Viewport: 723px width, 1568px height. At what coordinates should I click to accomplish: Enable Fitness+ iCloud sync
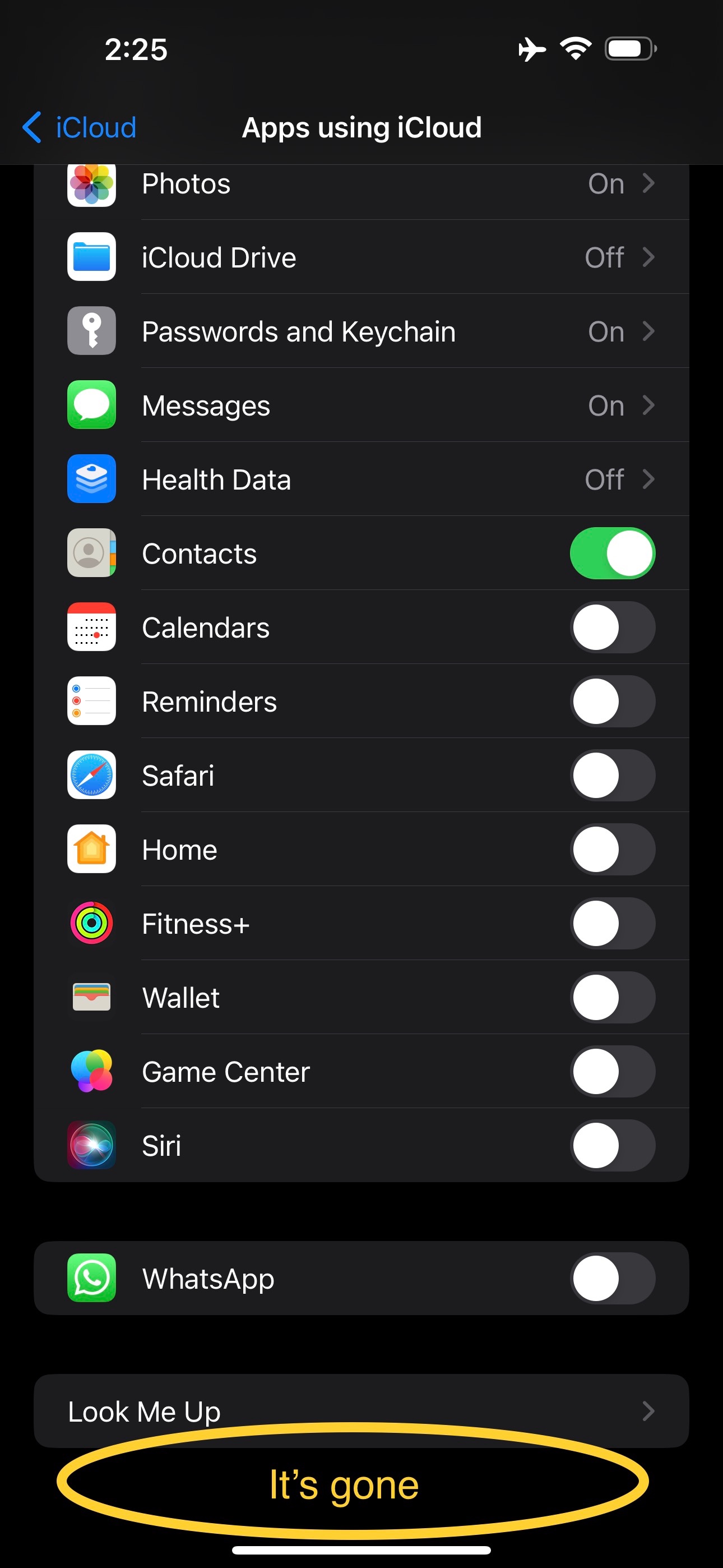coord(611,924)
